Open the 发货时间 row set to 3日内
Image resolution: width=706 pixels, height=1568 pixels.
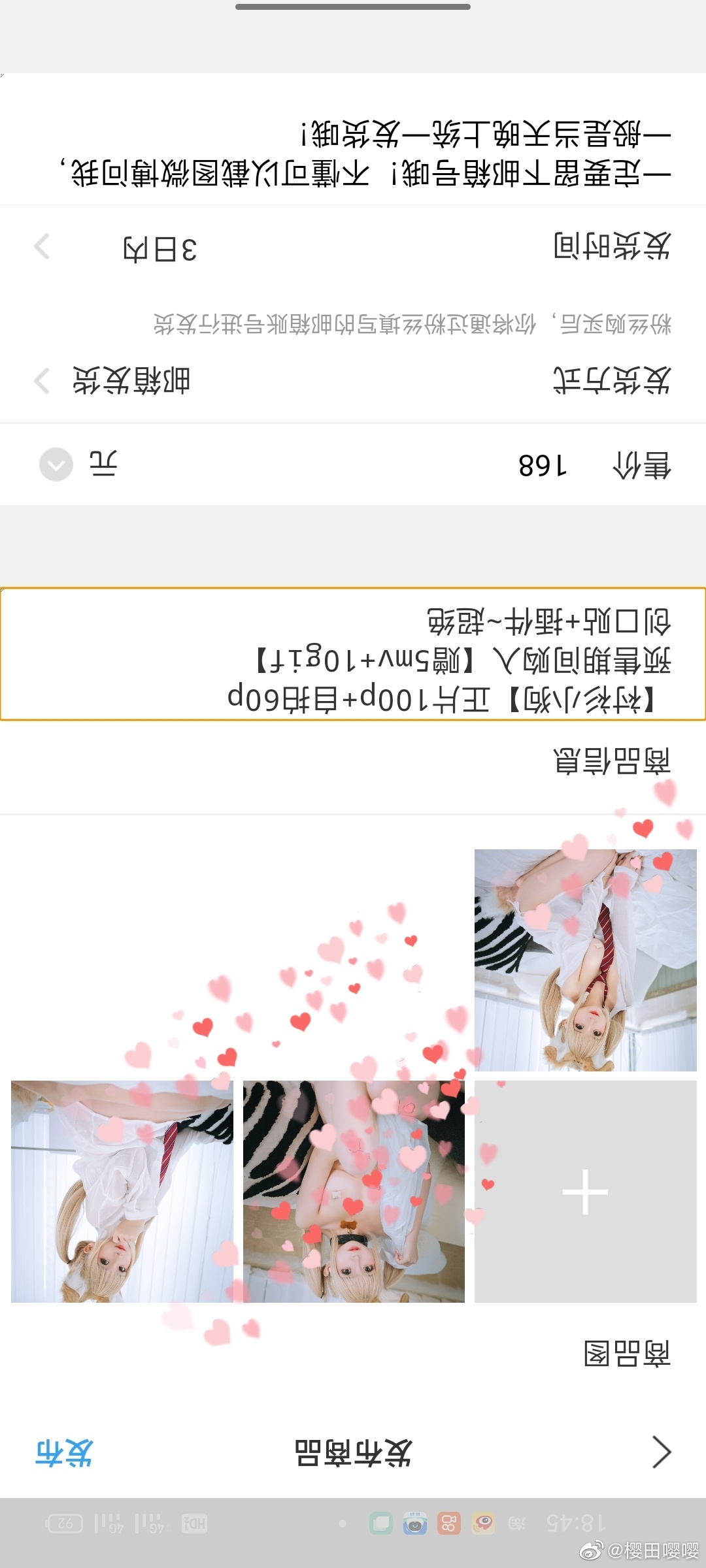coord(353,248)
